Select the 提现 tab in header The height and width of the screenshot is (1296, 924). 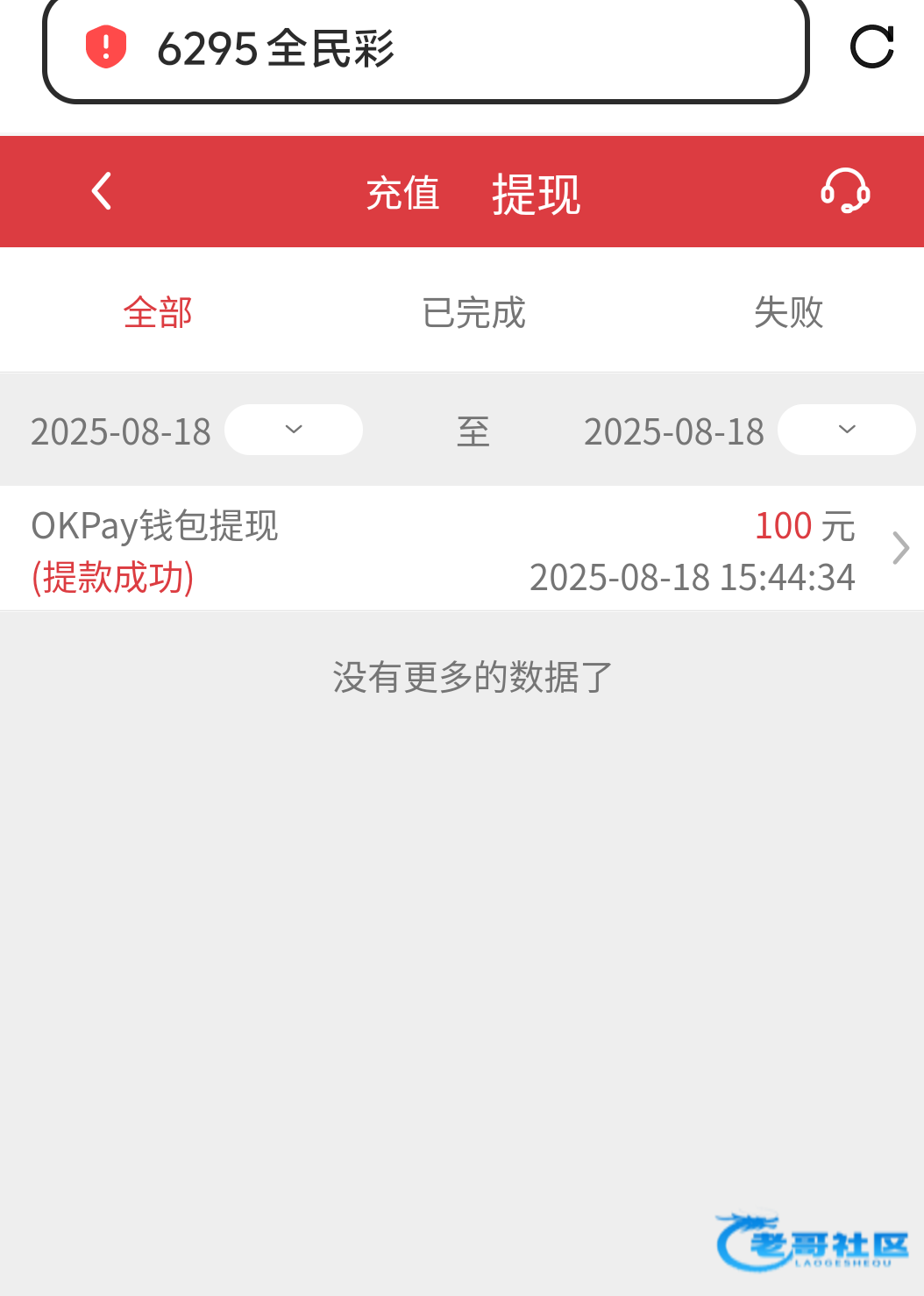536,193
